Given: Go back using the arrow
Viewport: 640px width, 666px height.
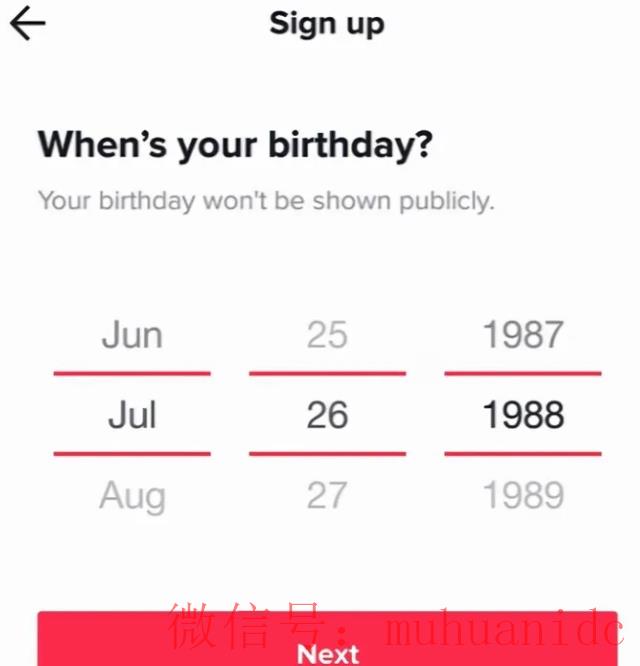Looking at the screenshot, I should tap(27, 25).
